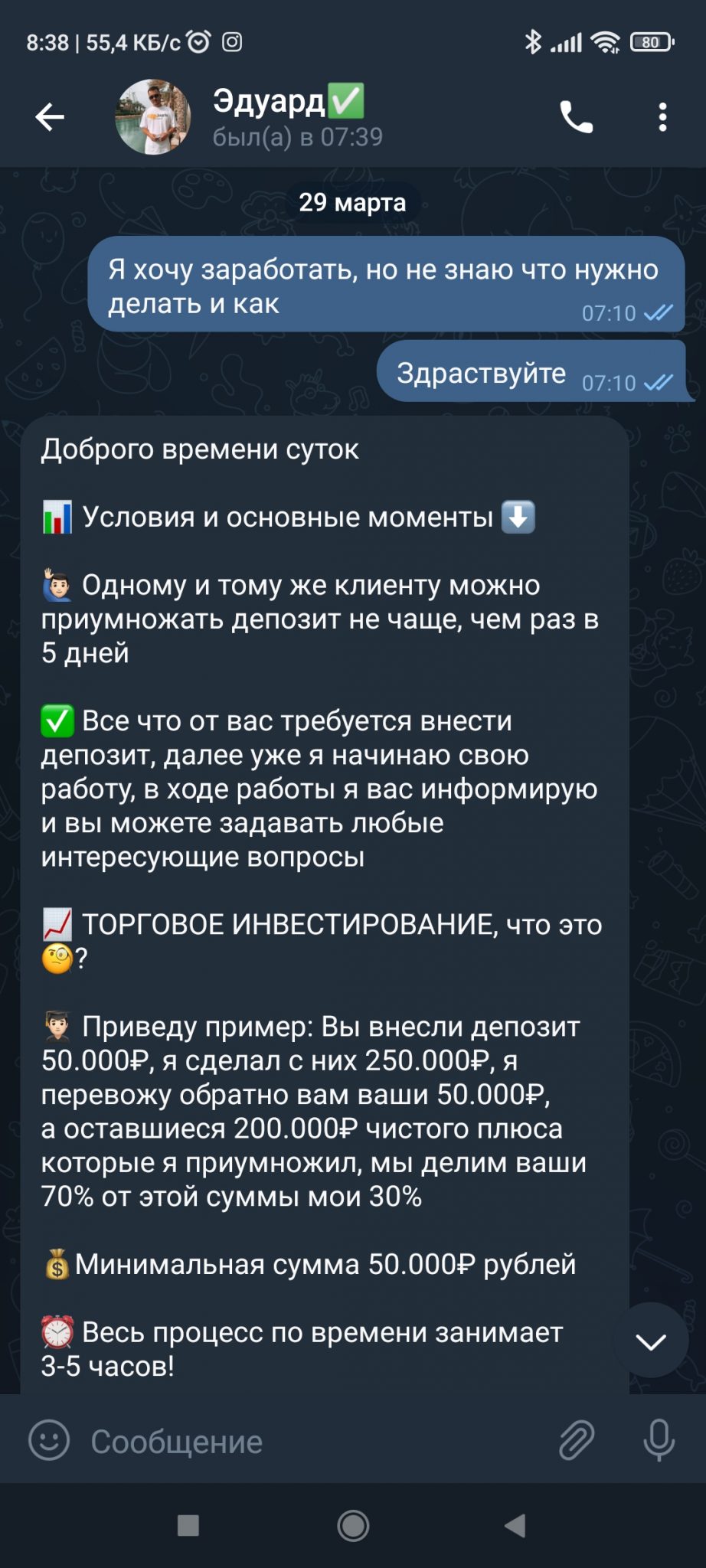
Task: Tap the system home button
Action: pos(353,1525)
